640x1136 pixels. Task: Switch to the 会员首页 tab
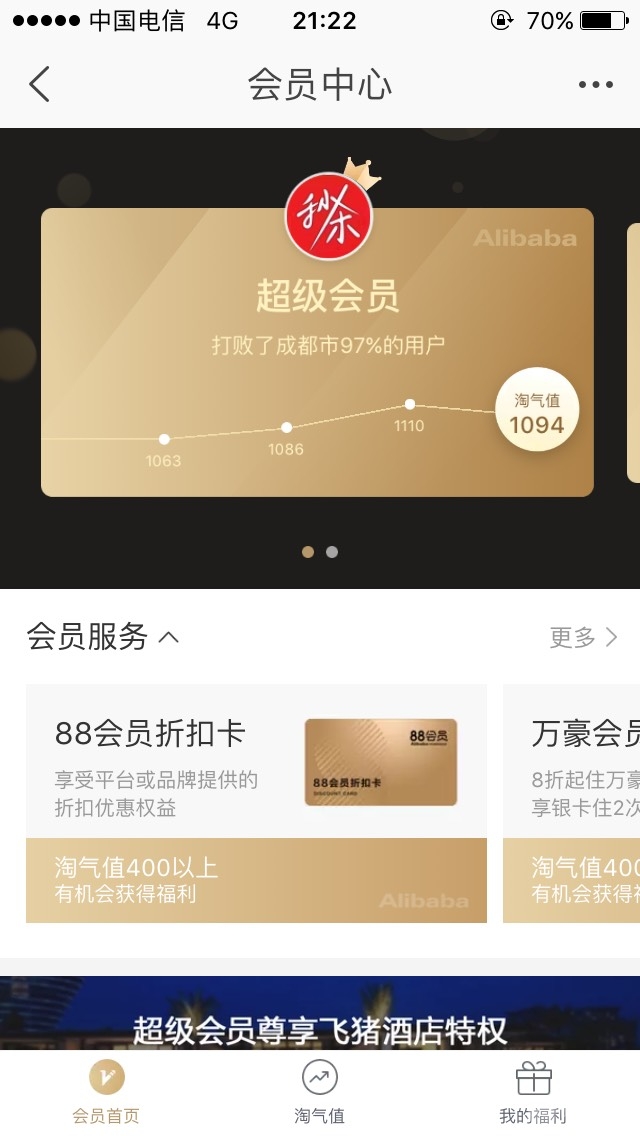(x=106, y=1093)
